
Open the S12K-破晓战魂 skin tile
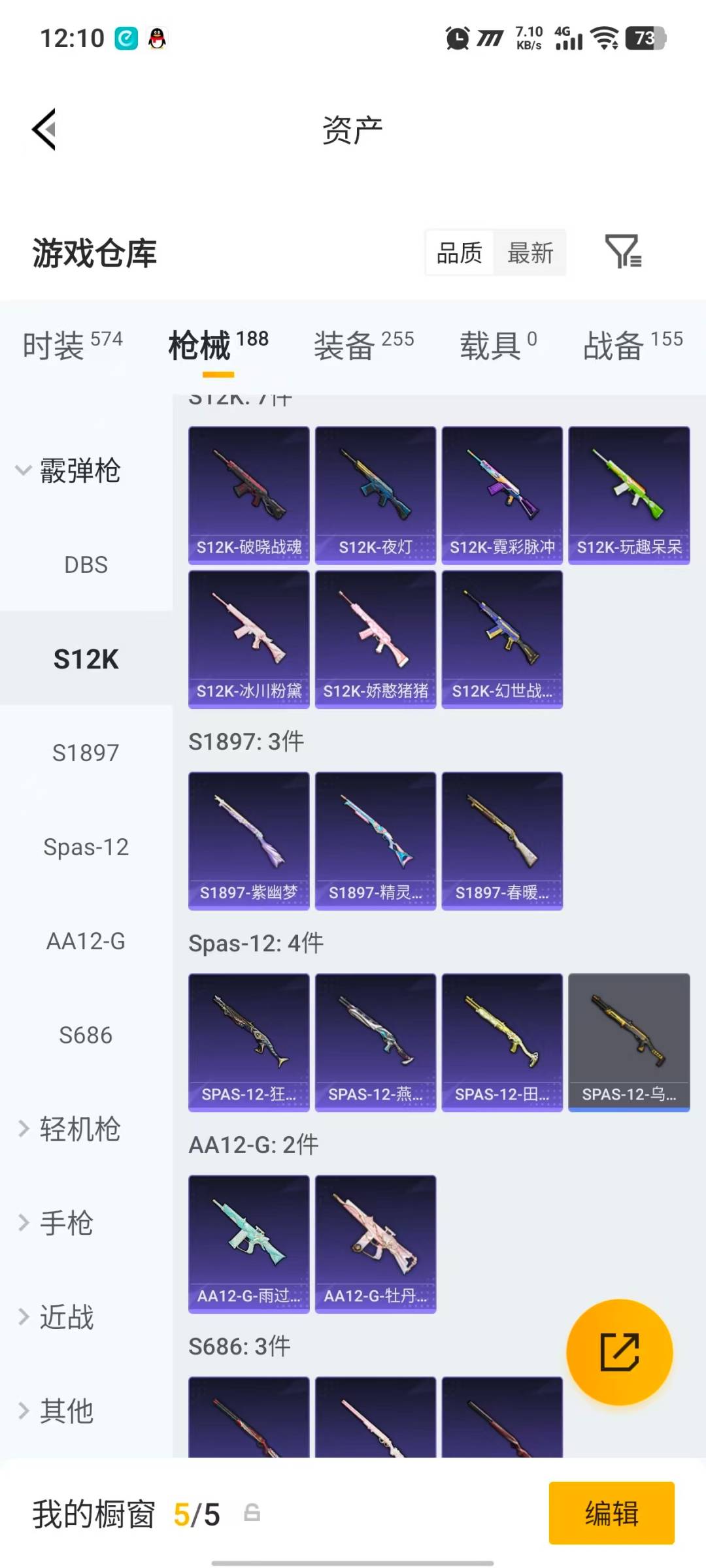[248, 495]
